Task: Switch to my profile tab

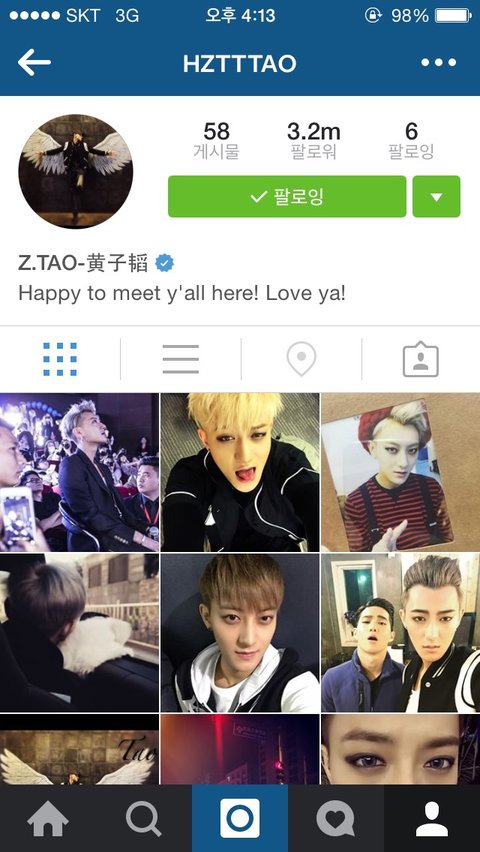Action: [x=432, y=818]
